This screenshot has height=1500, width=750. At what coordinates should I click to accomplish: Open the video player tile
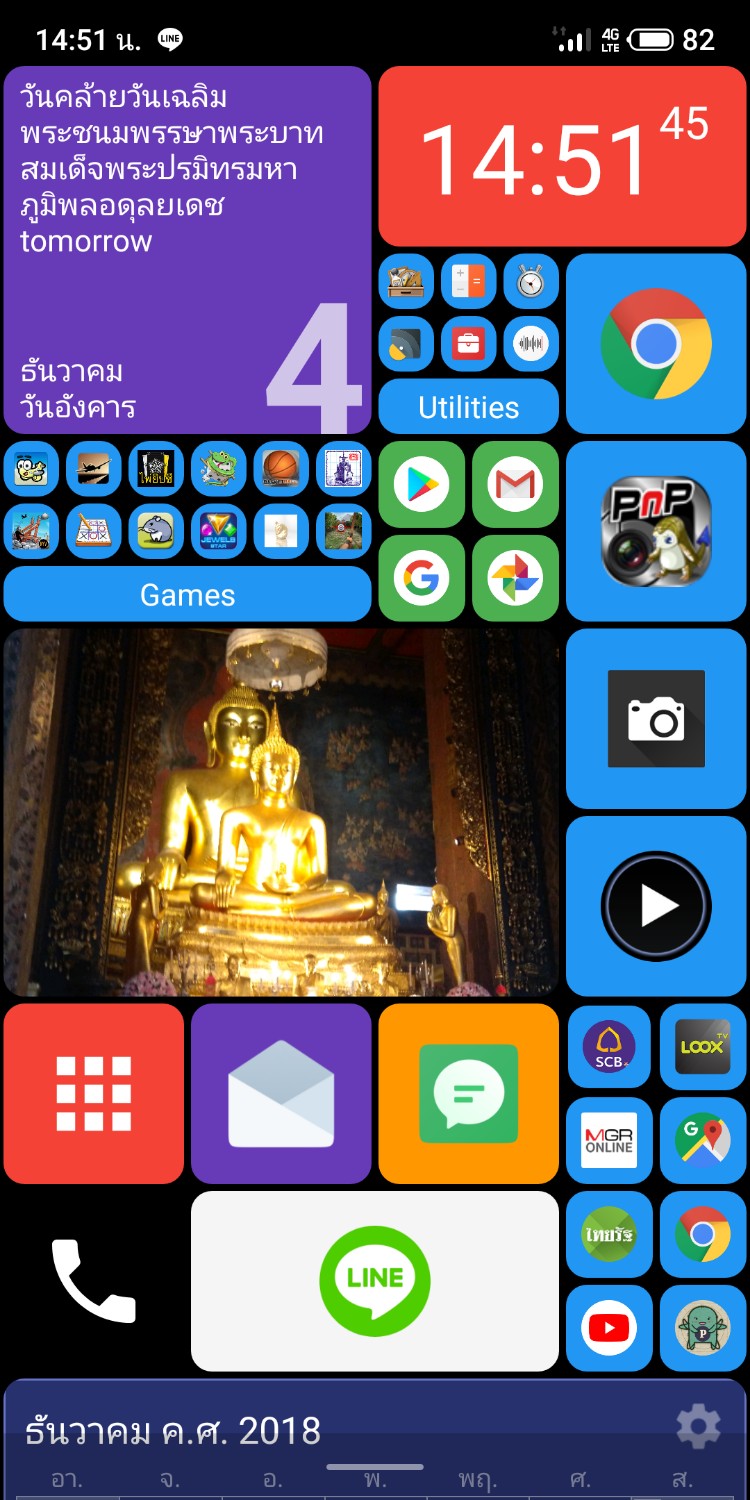(656, 906)
